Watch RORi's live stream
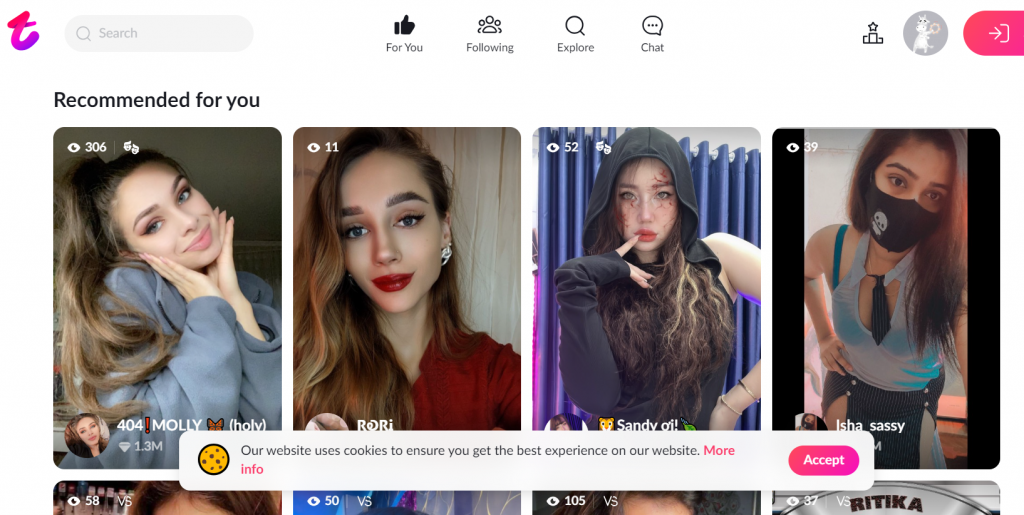 coord(407,280)
